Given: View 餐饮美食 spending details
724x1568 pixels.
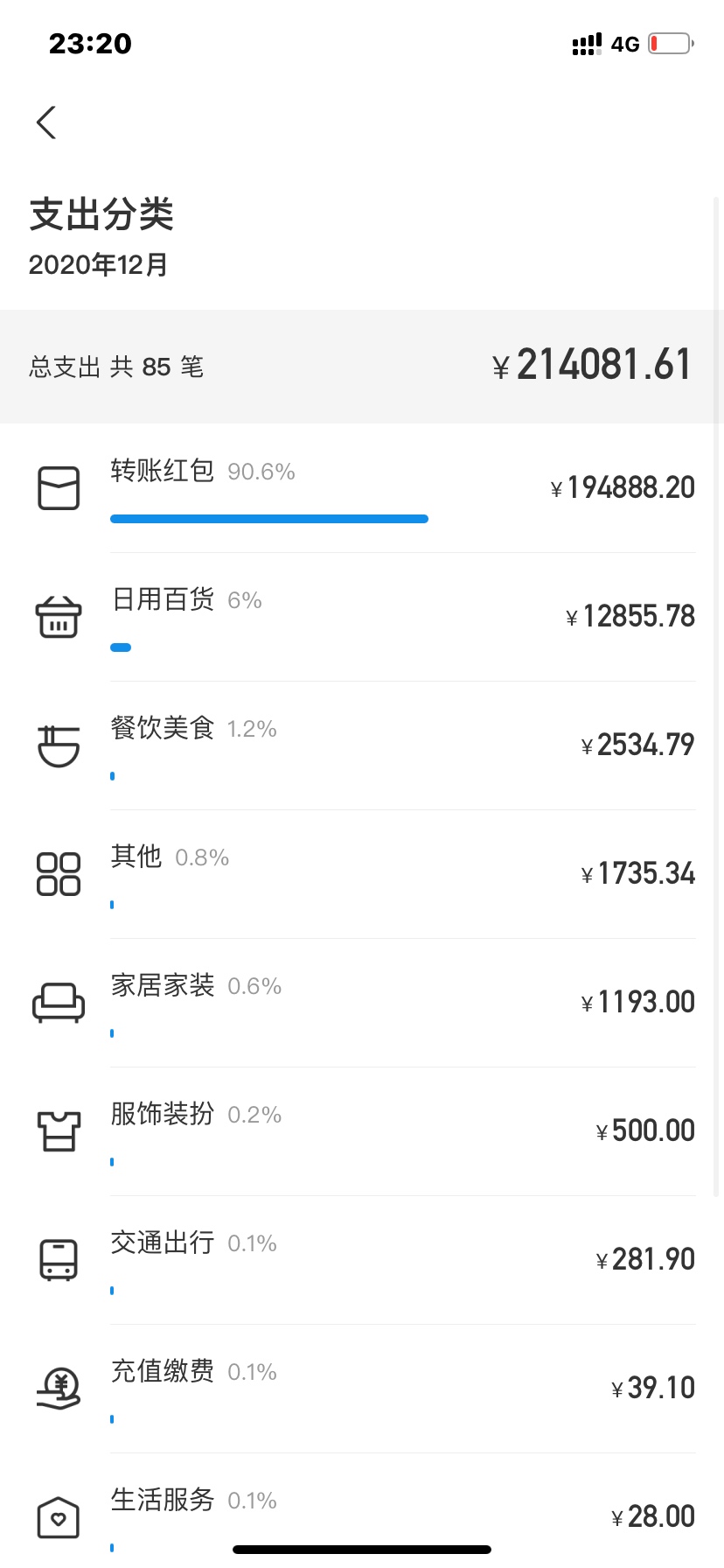Looking at the screenshot, I should [x=362, y=745].
